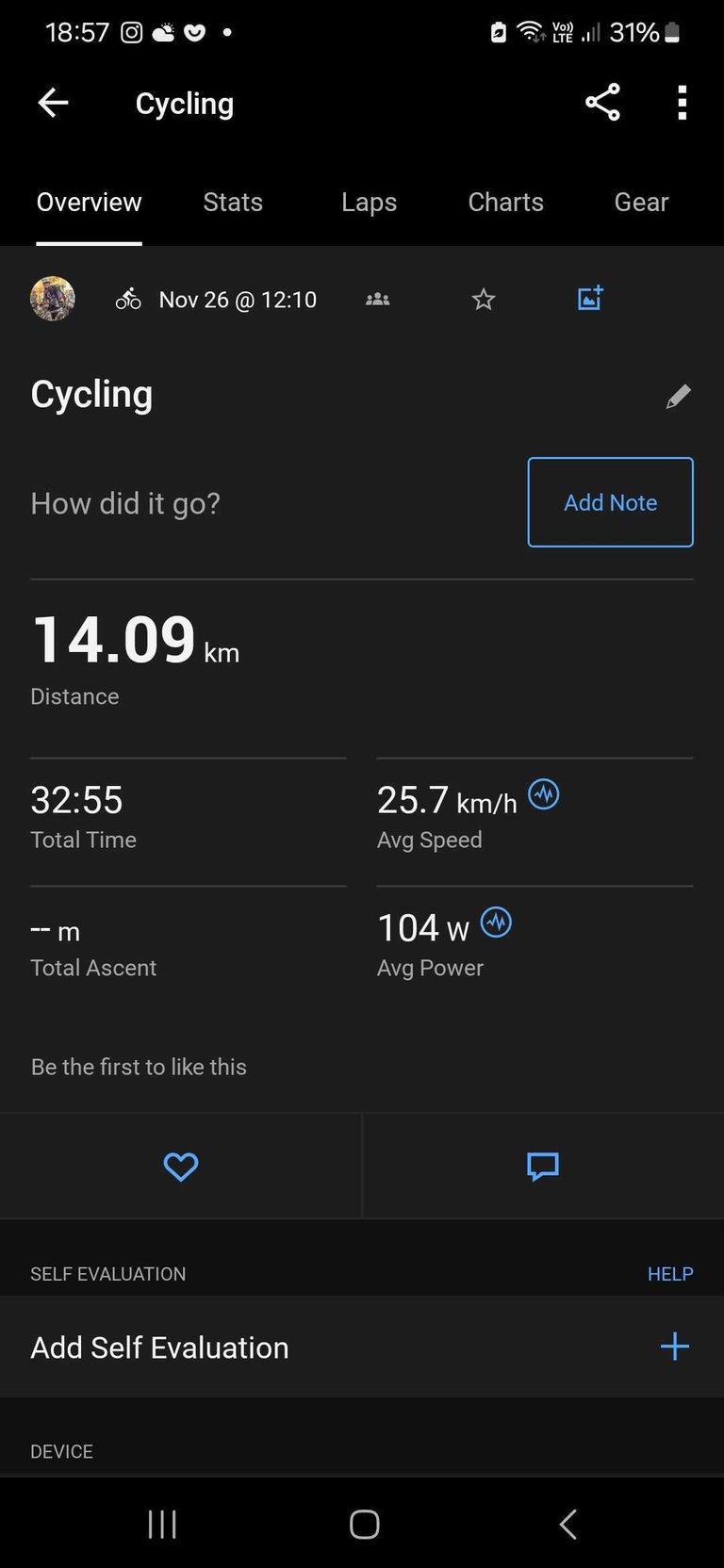View the Charts tab

505,203
